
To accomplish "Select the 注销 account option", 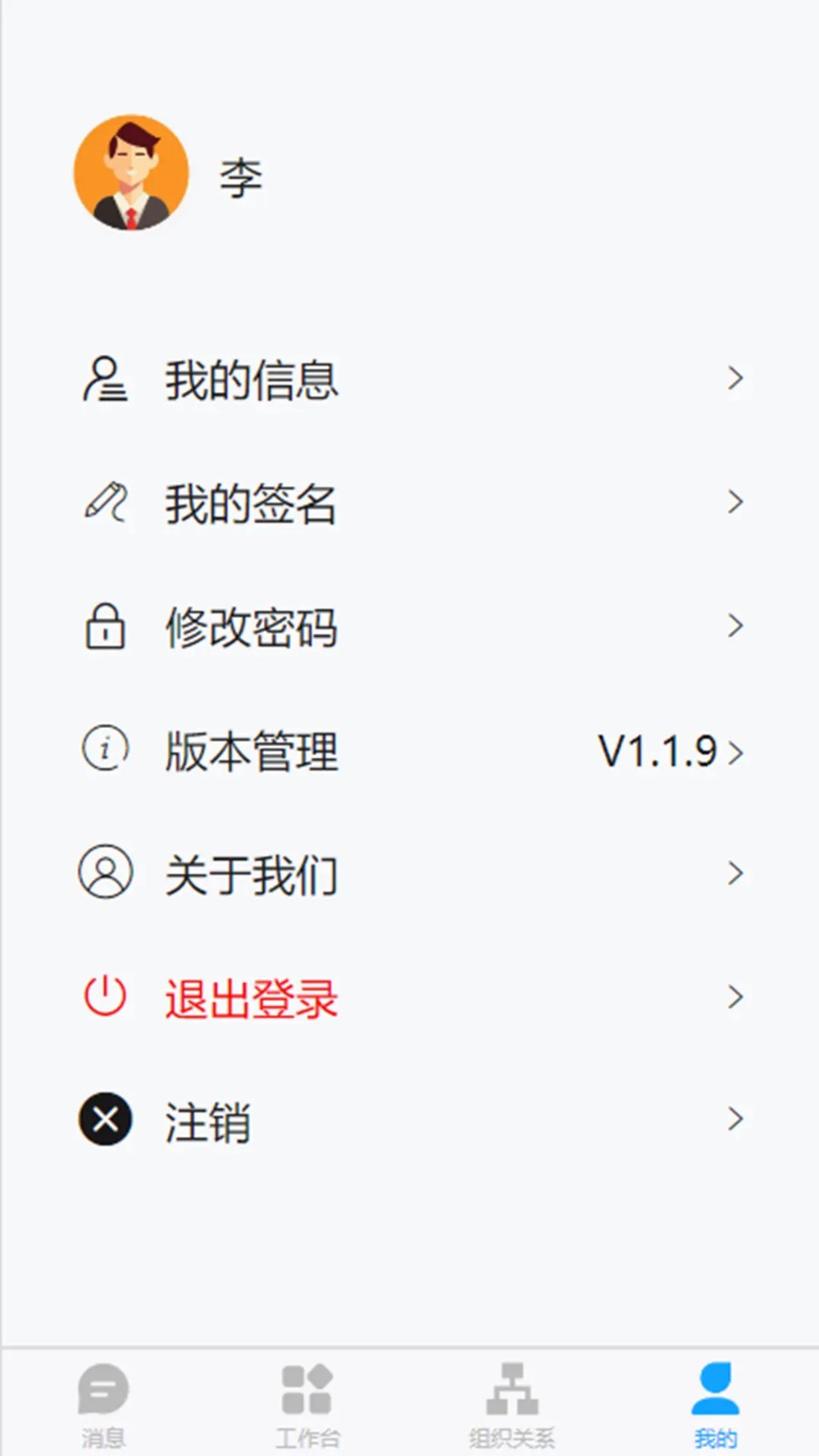I will tap(409, 1121).
